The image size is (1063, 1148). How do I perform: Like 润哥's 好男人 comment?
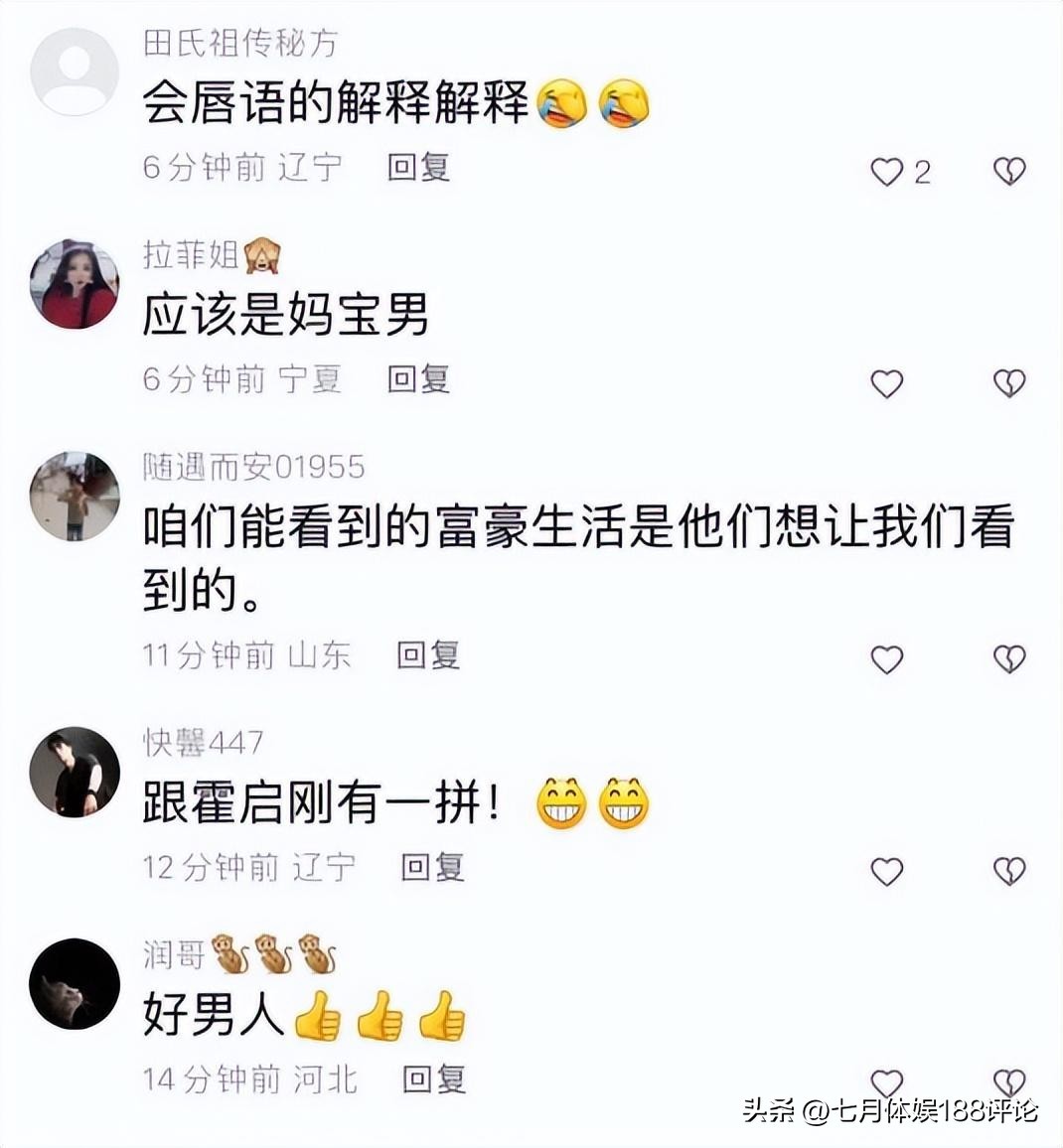pos(887,1081)
